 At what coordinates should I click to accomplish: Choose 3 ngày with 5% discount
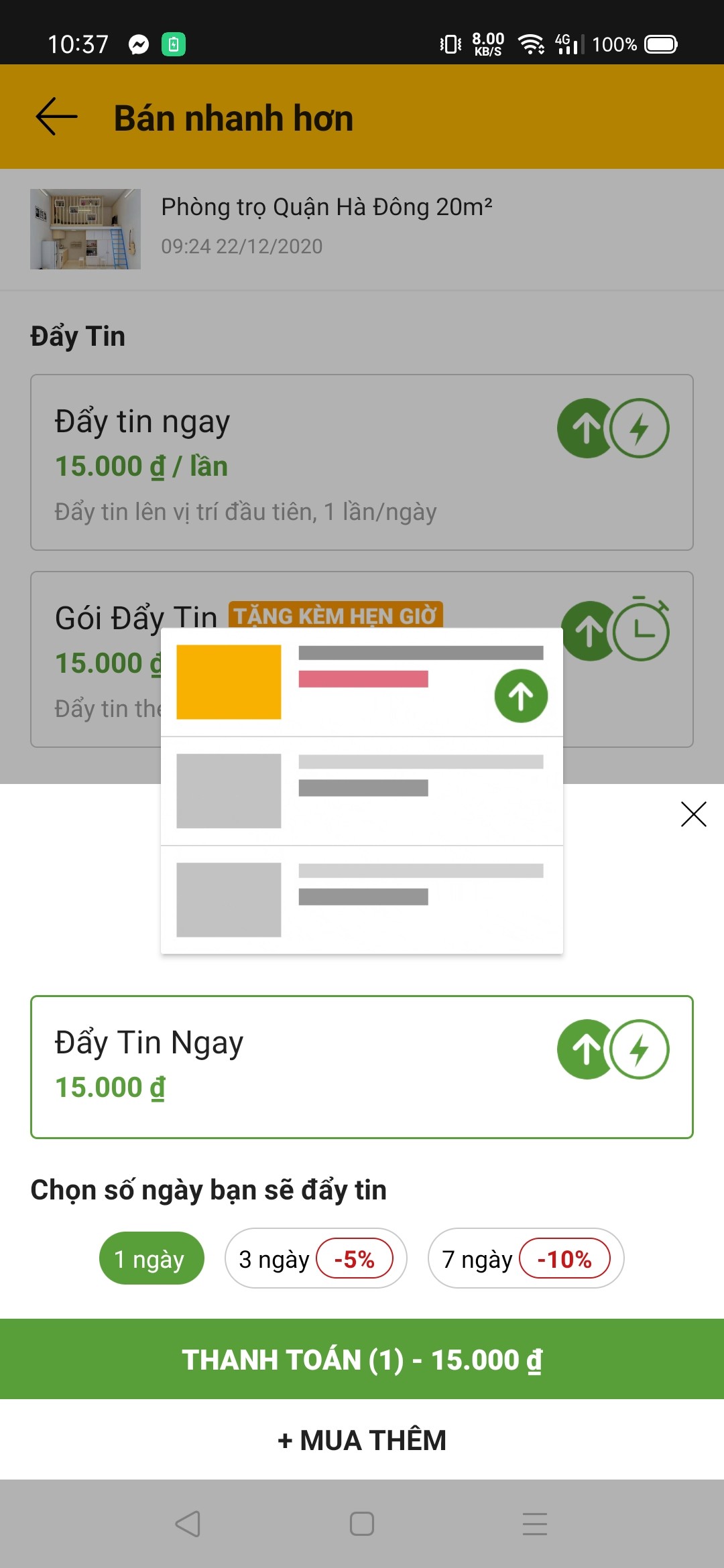click(316, 1258)
